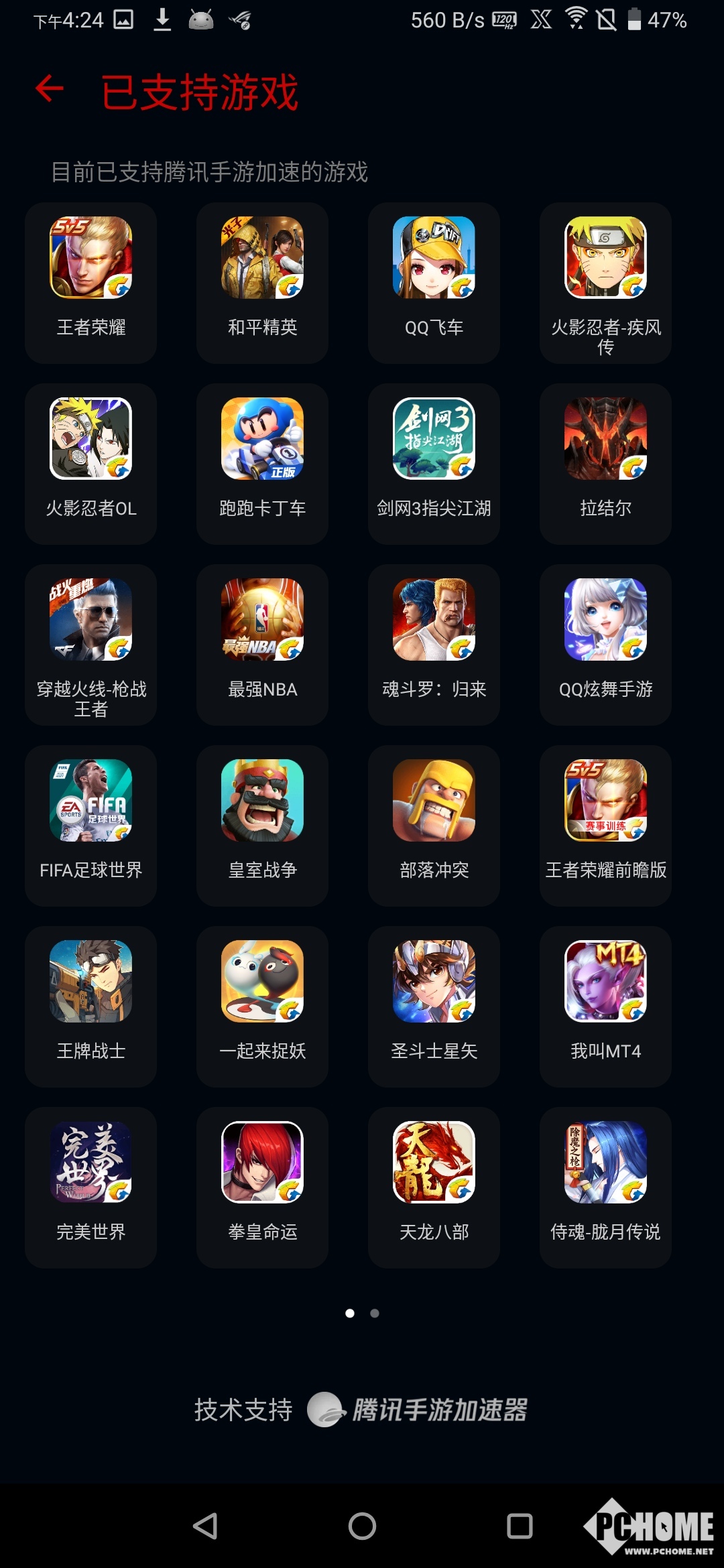Screen dimensions: 724x1568
Task: Tap the QQ飞车 game card
Action: click(434, 281)
